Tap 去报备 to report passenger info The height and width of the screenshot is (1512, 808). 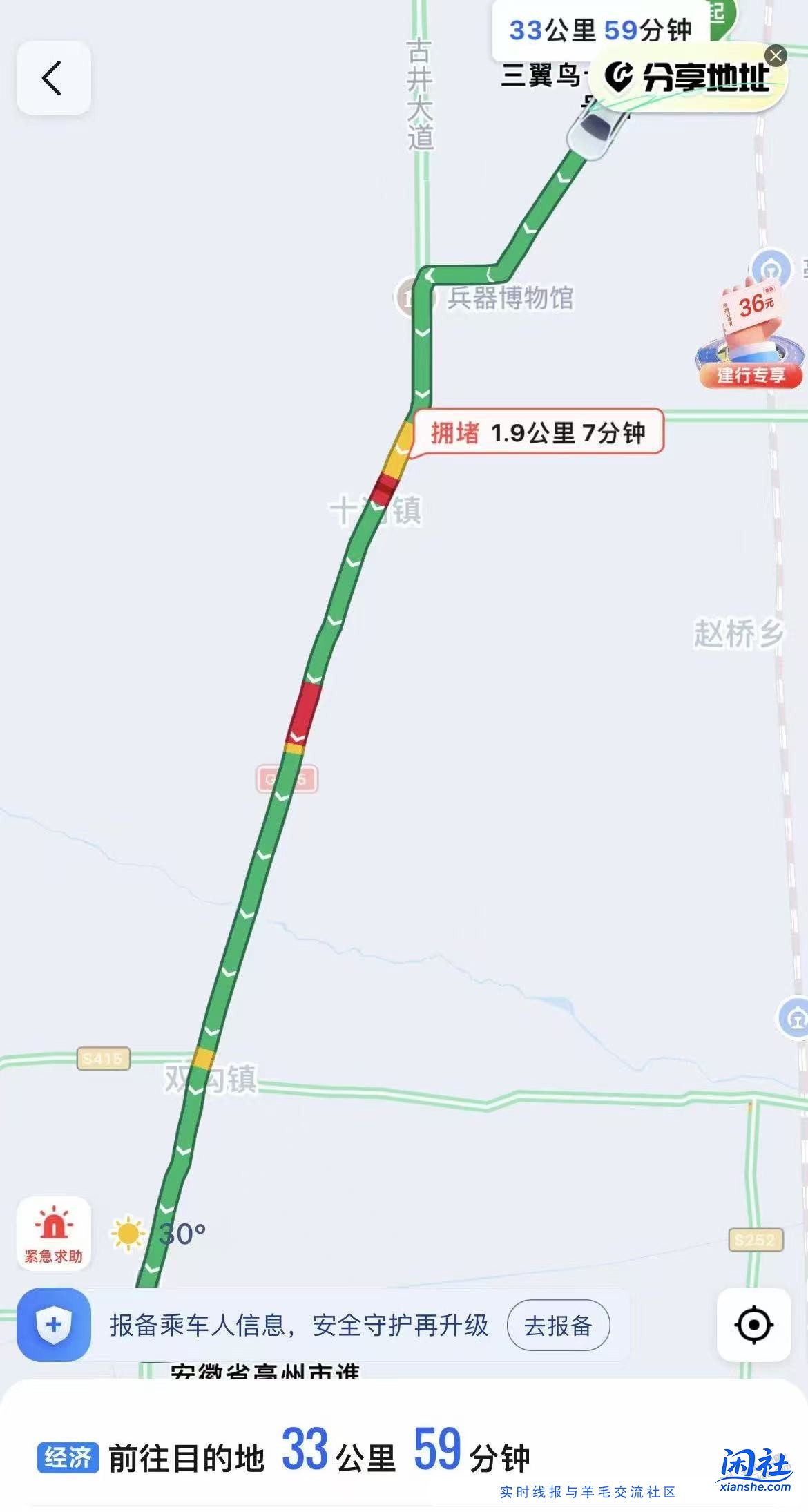(x=558, y=1326)
